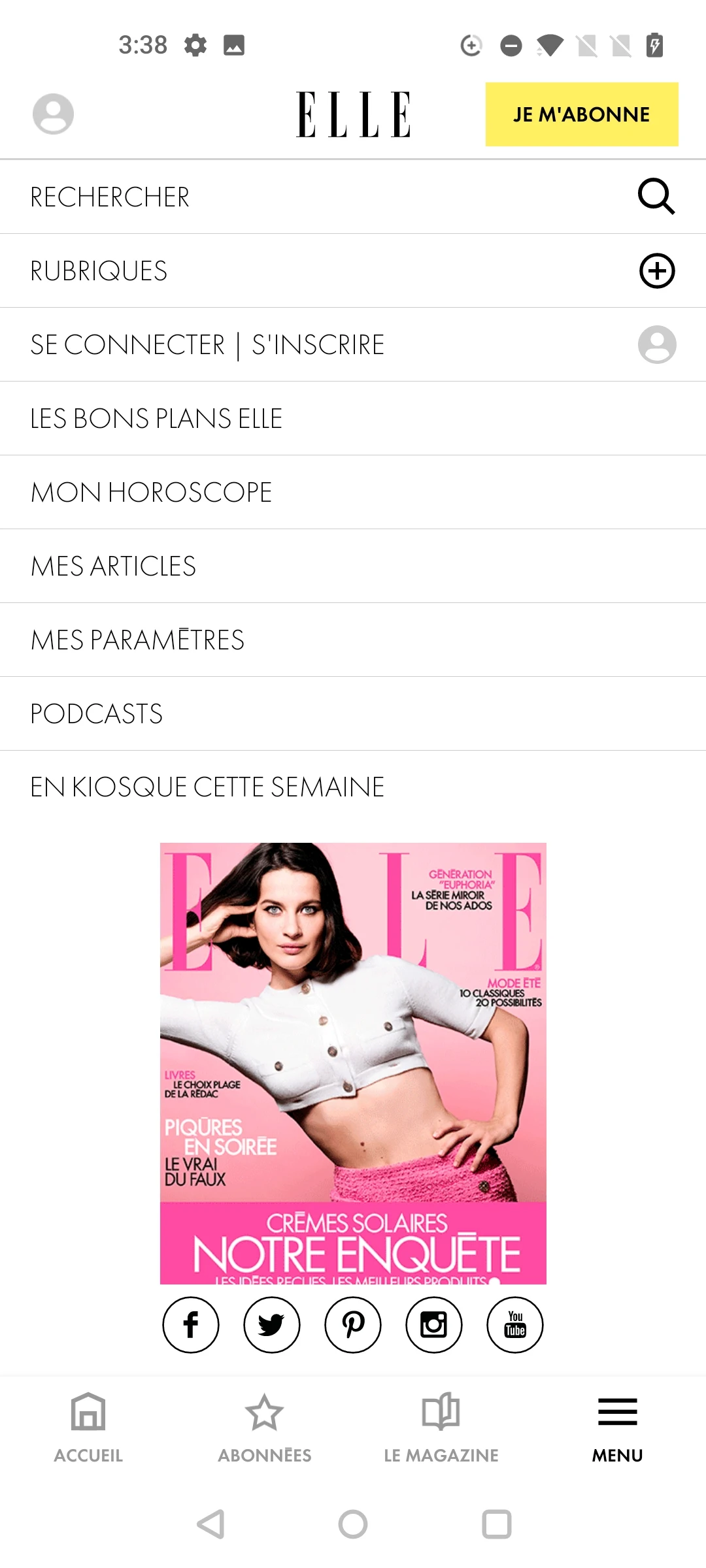Open MES PARAMÈTRES settings
Screen dimensions: 706x1568
point(353,640)
